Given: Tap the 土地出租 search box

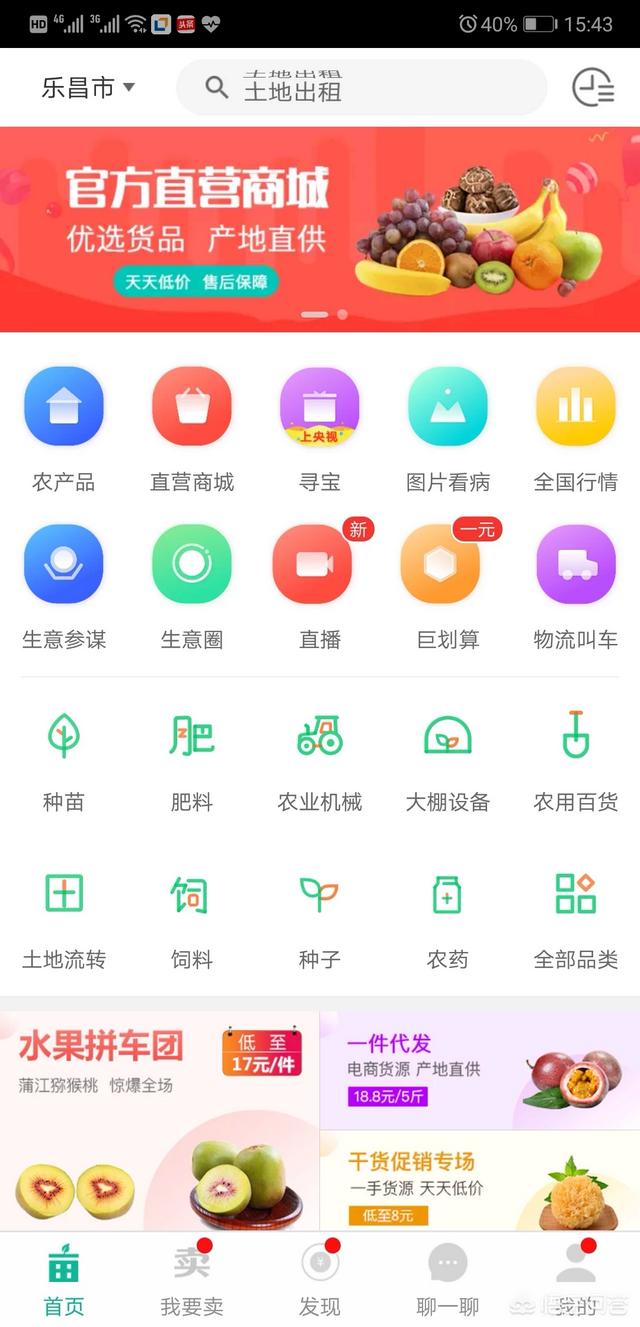Looking at the screenshot, I should click(361, 88).
